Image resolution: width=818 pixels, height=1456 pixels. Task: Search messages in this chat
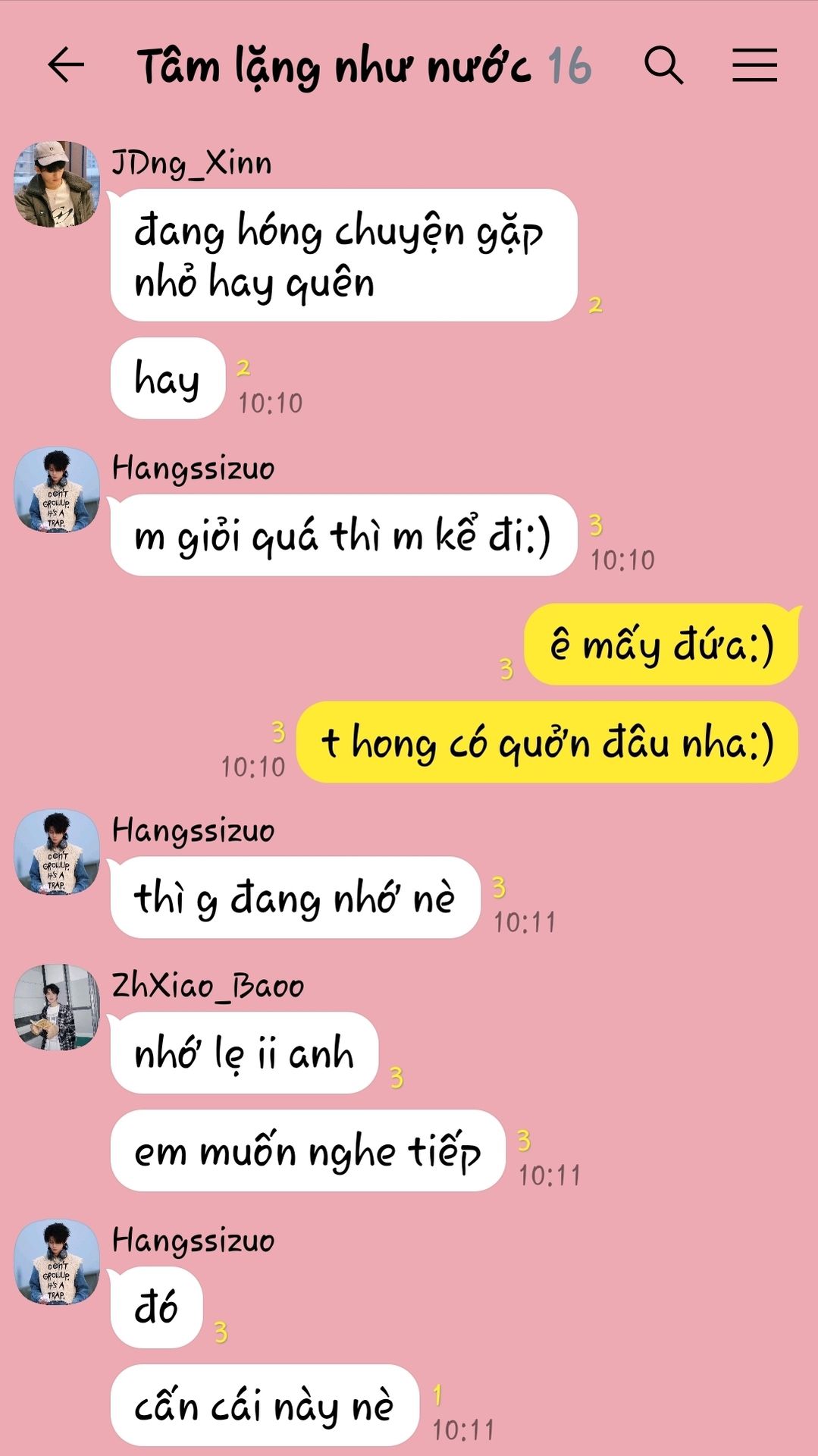pyautogui.click(x=663, y=65)
